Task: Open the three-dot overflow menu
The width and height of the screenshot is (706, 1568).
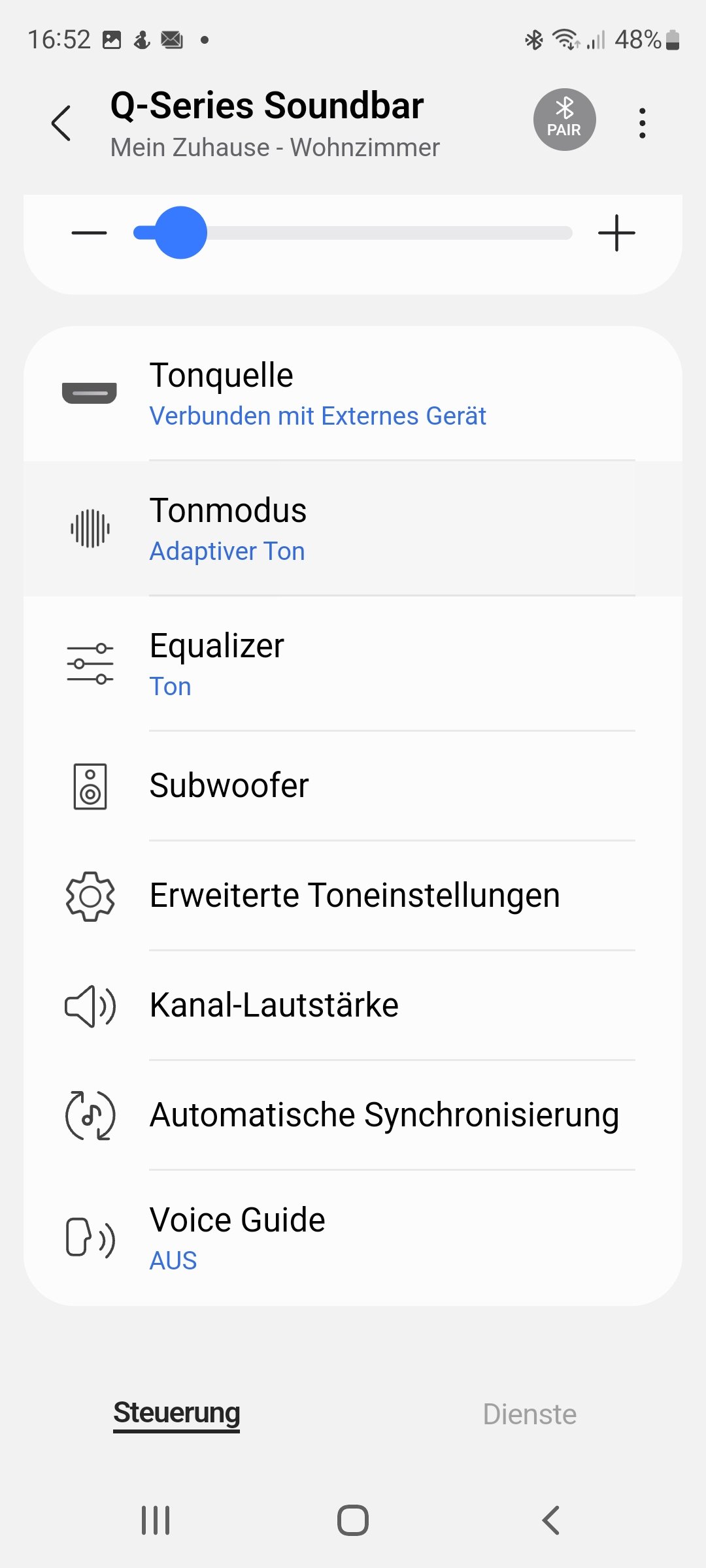Action: point(643,123)
